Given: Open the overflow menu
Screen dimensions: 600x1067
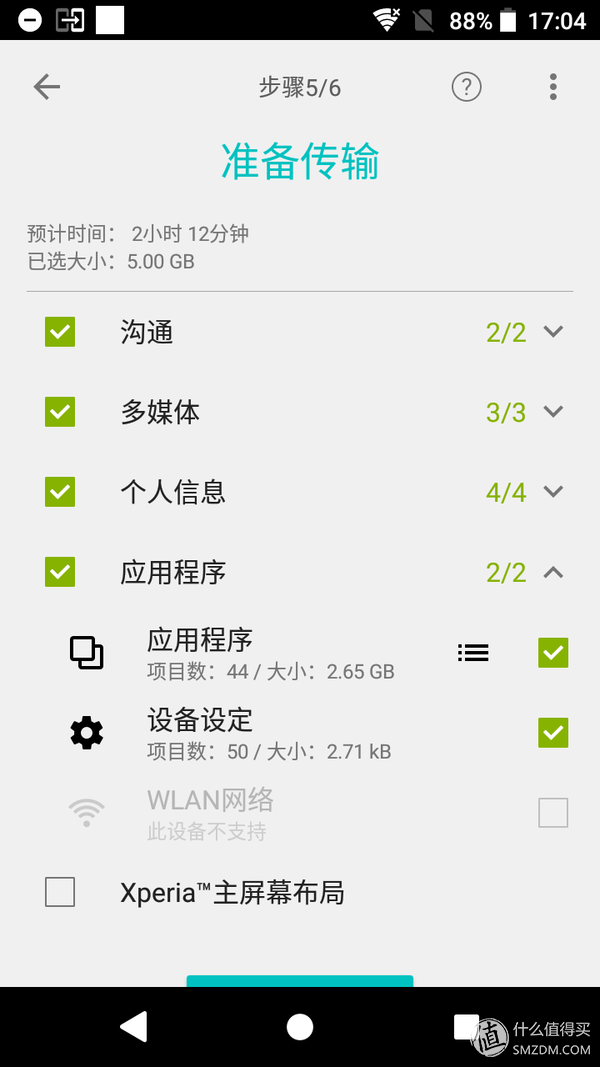Looking at the screenshot, I should (x=553, y=87).
